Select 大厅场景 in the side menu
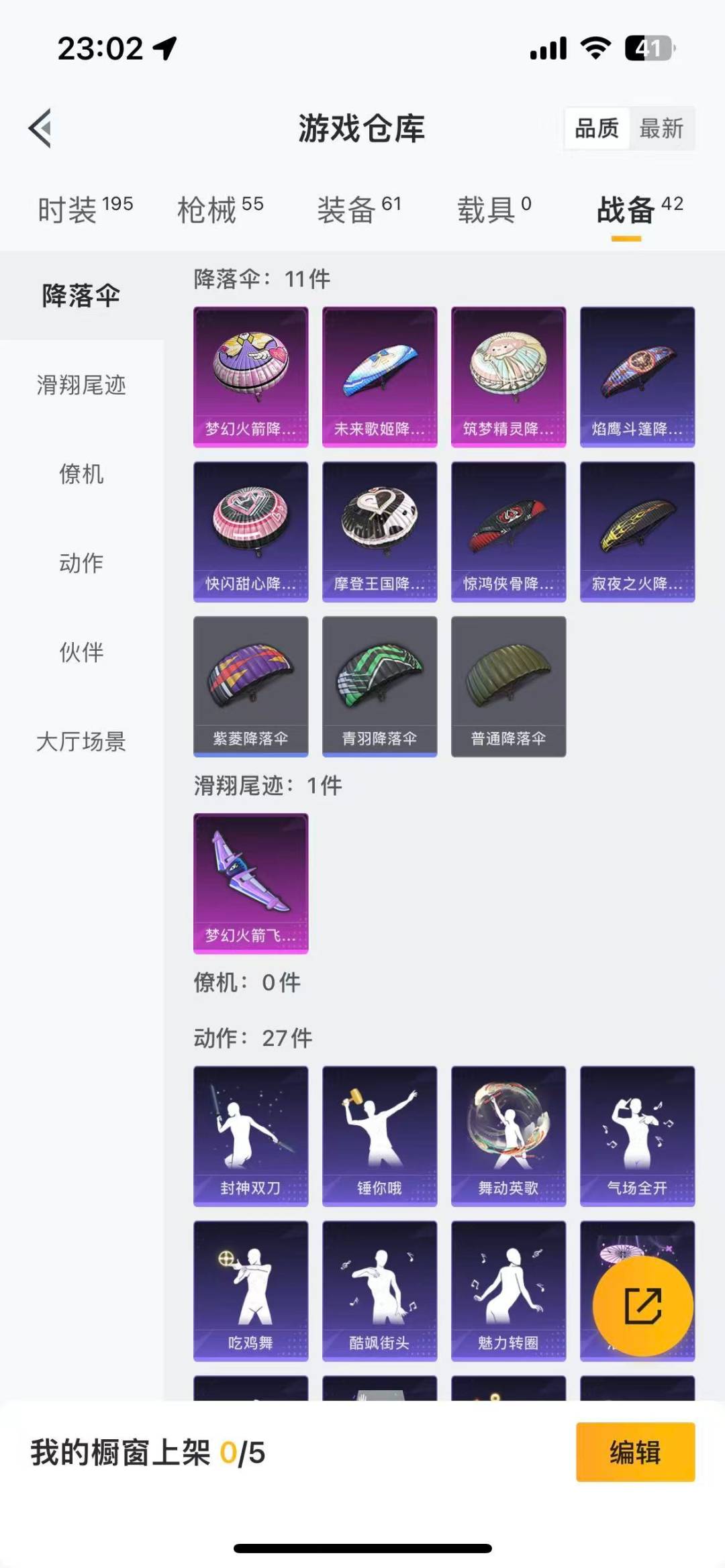This screenshot has height=1568, width=725. coord(81,741)
